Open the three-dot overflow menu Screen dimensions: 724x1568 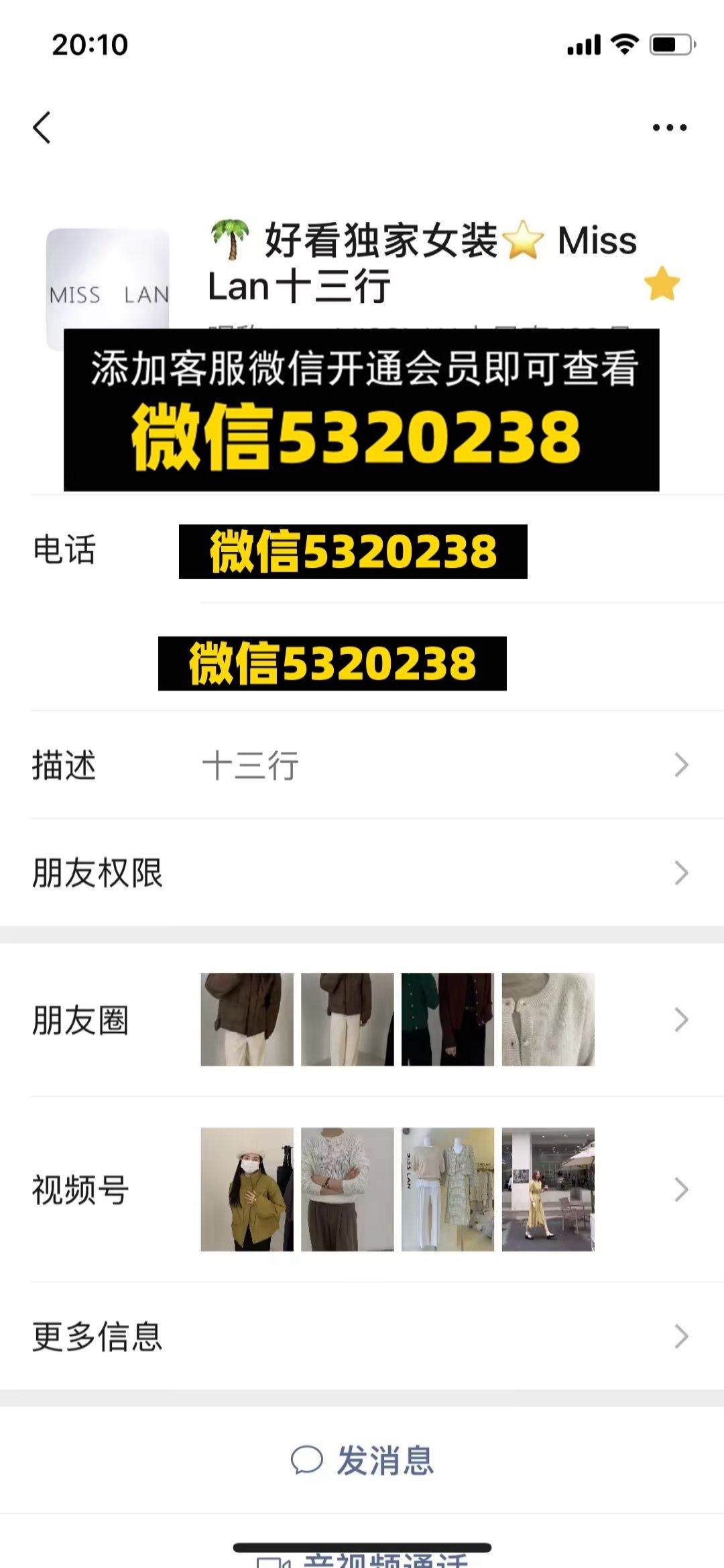(670, 127)
